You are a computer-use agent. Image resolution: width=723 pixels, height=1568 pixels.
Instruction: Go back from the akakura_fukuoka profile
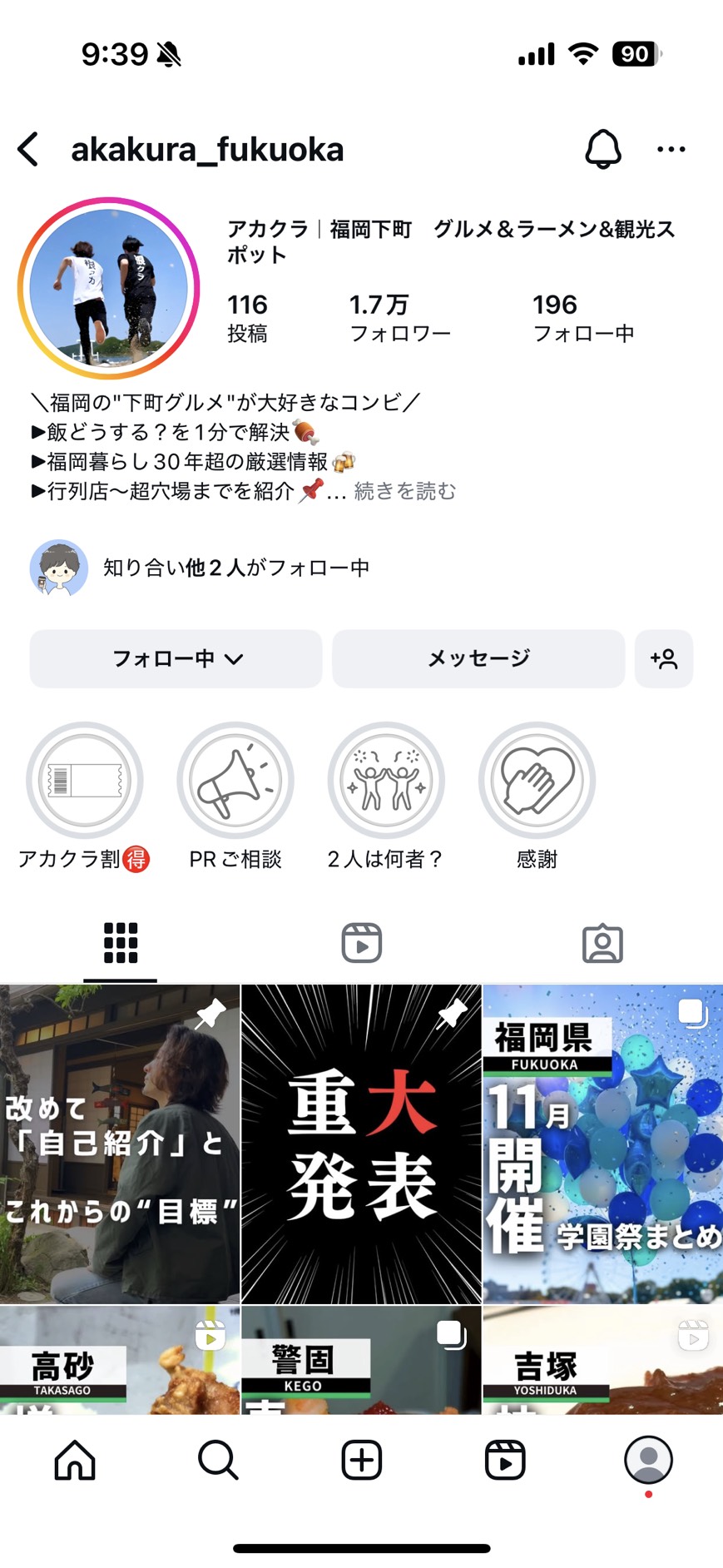pos(29,150)
